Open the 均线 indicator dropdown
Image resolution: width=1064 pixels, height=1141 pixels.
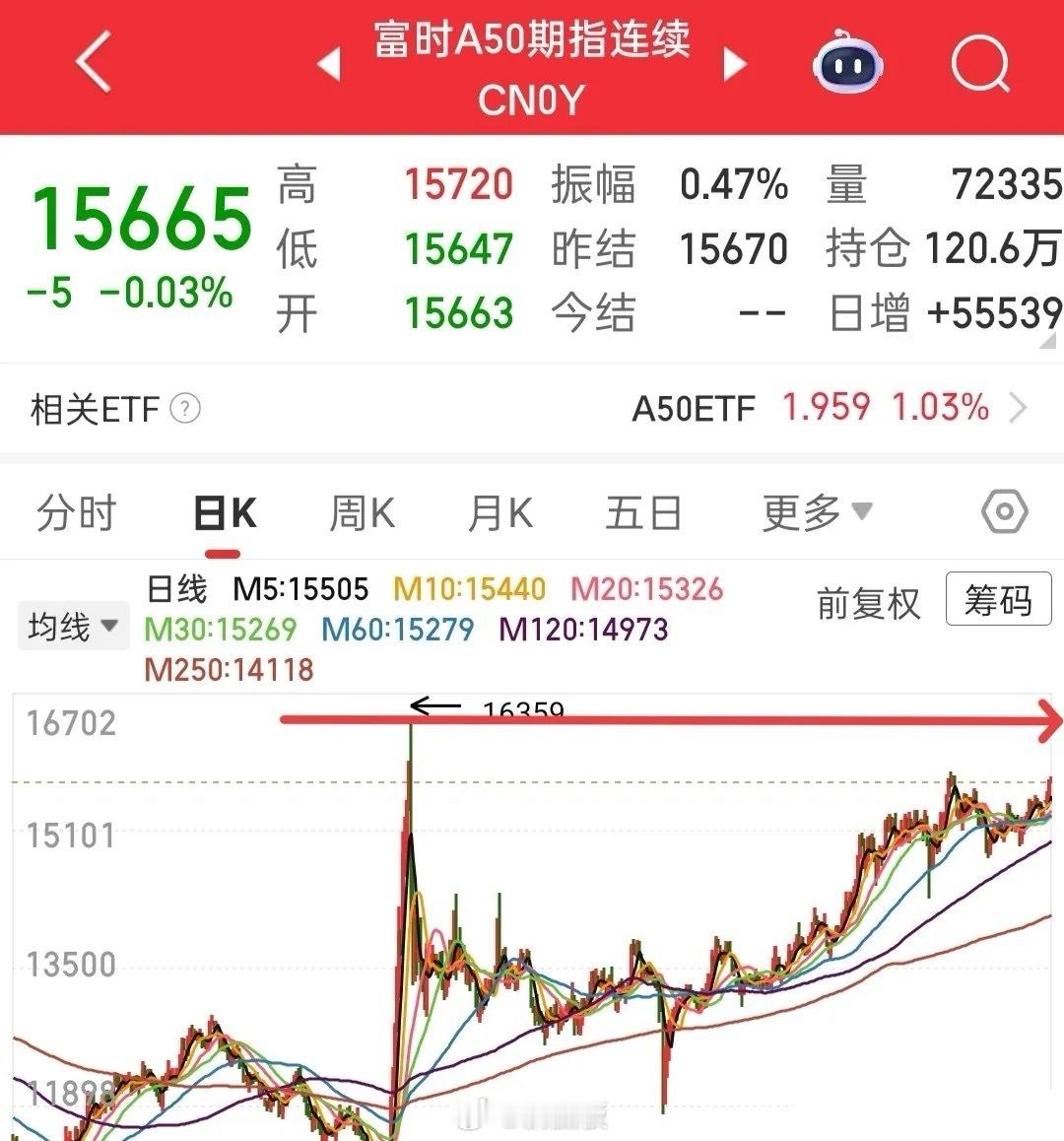coord(73,625)
